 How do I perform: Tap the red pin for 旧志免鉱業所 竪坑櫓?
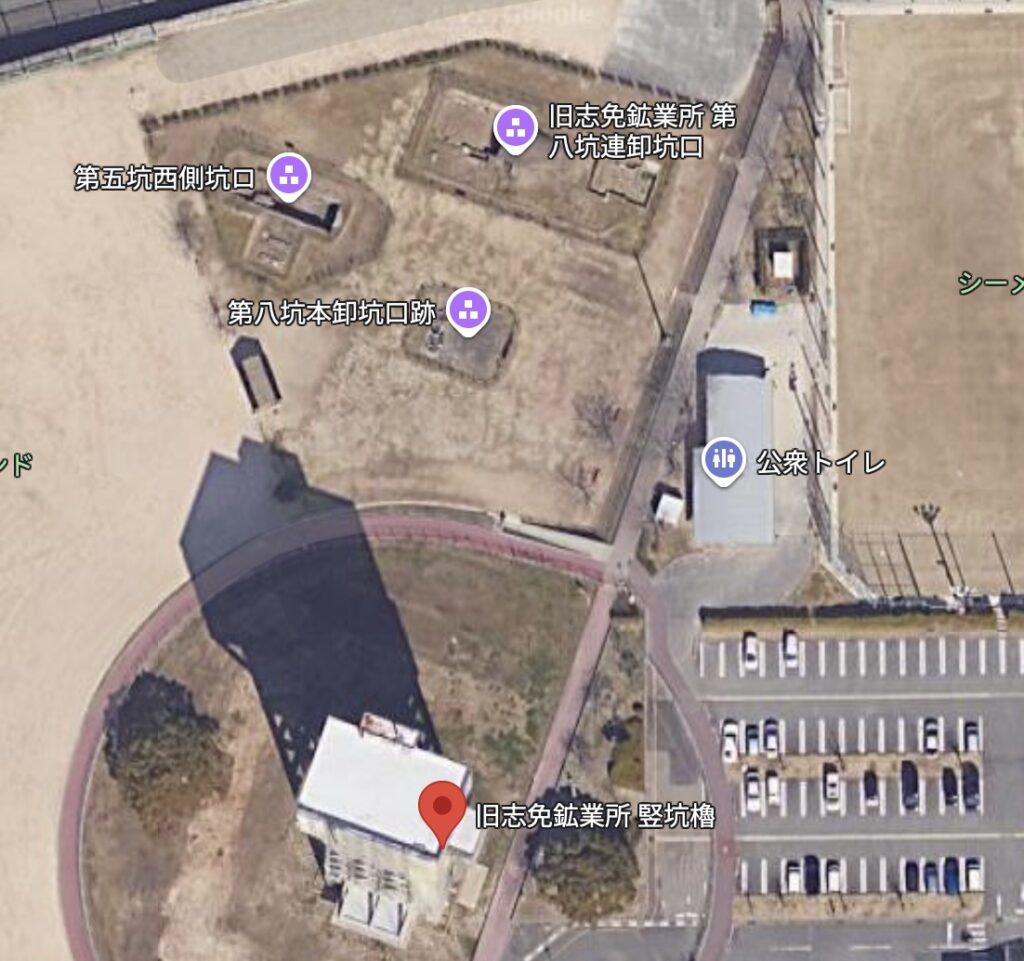point(442,810)
